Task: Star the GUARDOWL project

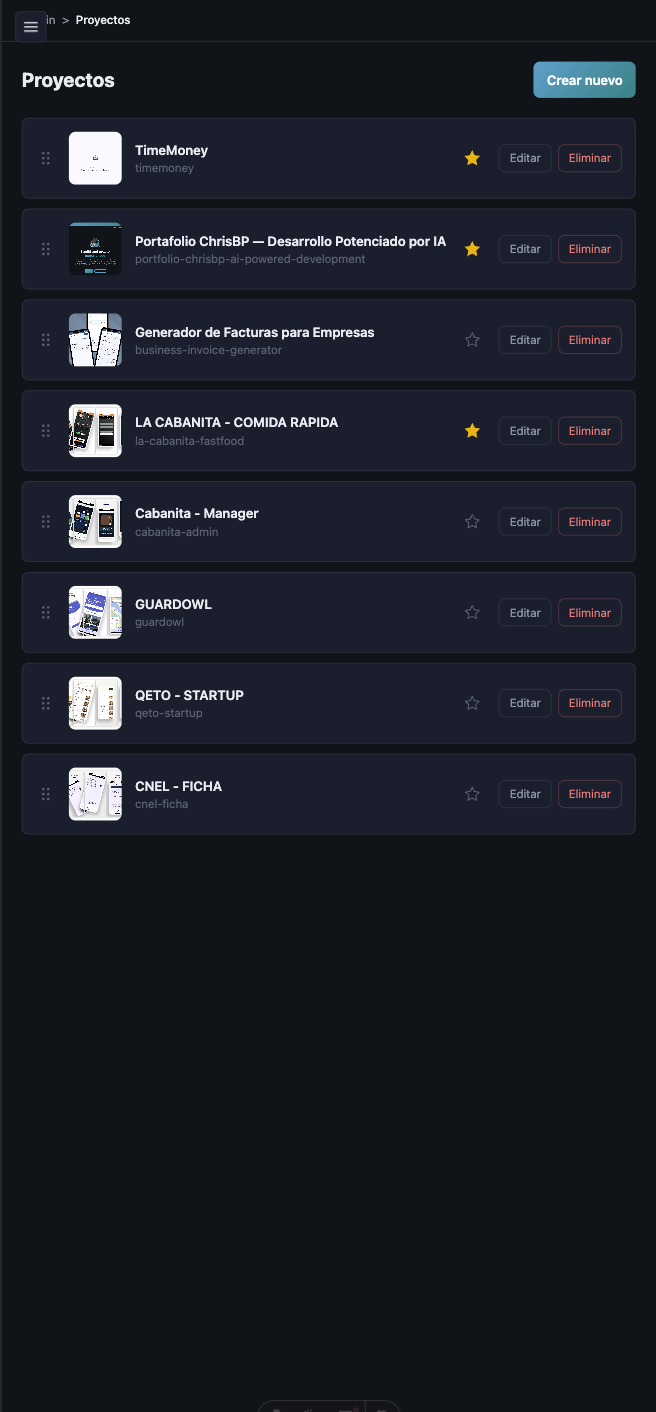Action: pos(472,613)
